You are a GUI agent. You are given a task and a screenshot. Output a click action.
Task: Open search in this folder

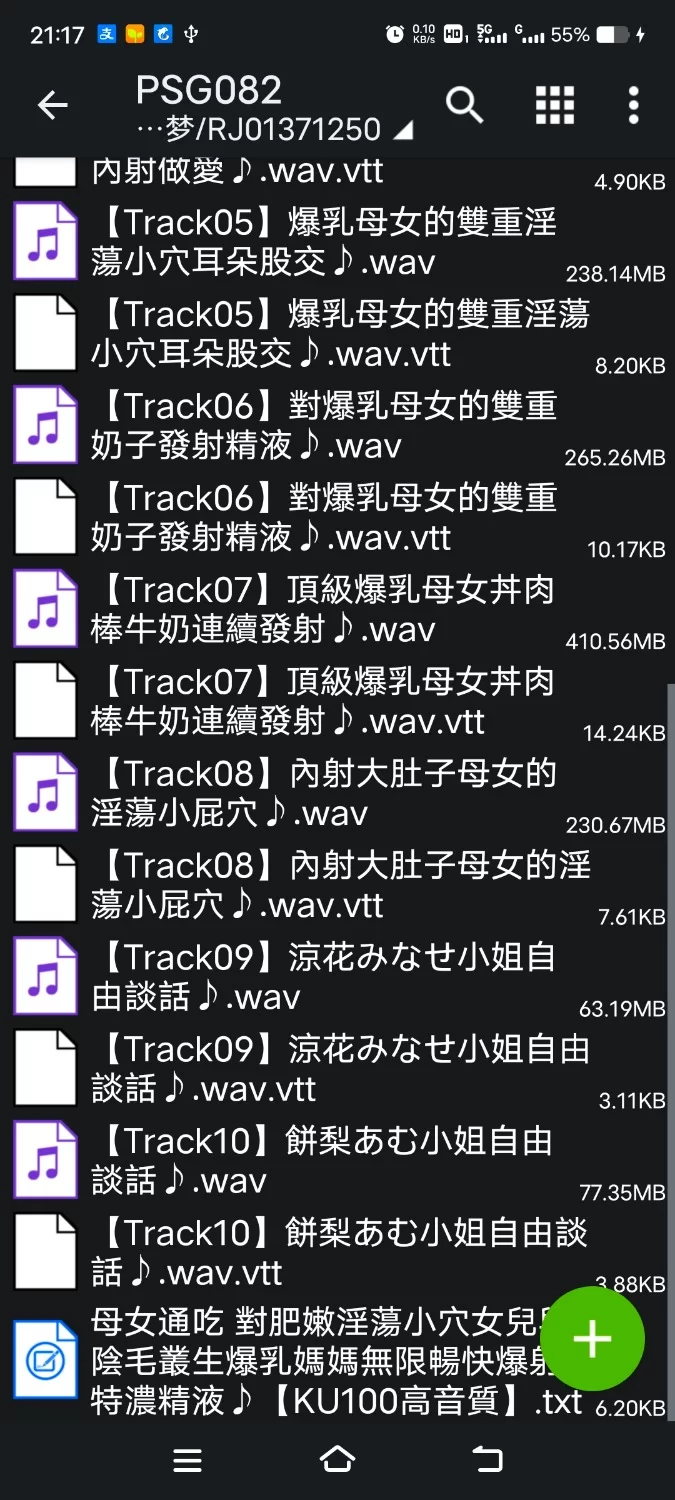pos(464,104)
